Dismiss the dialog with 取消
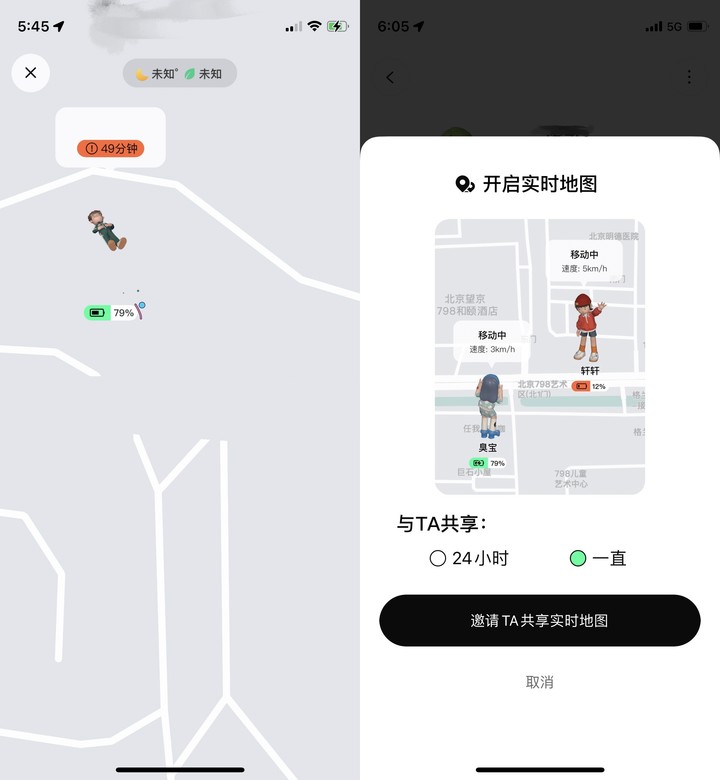Screen dimensions: 720x780 click(x=539, y=682)
